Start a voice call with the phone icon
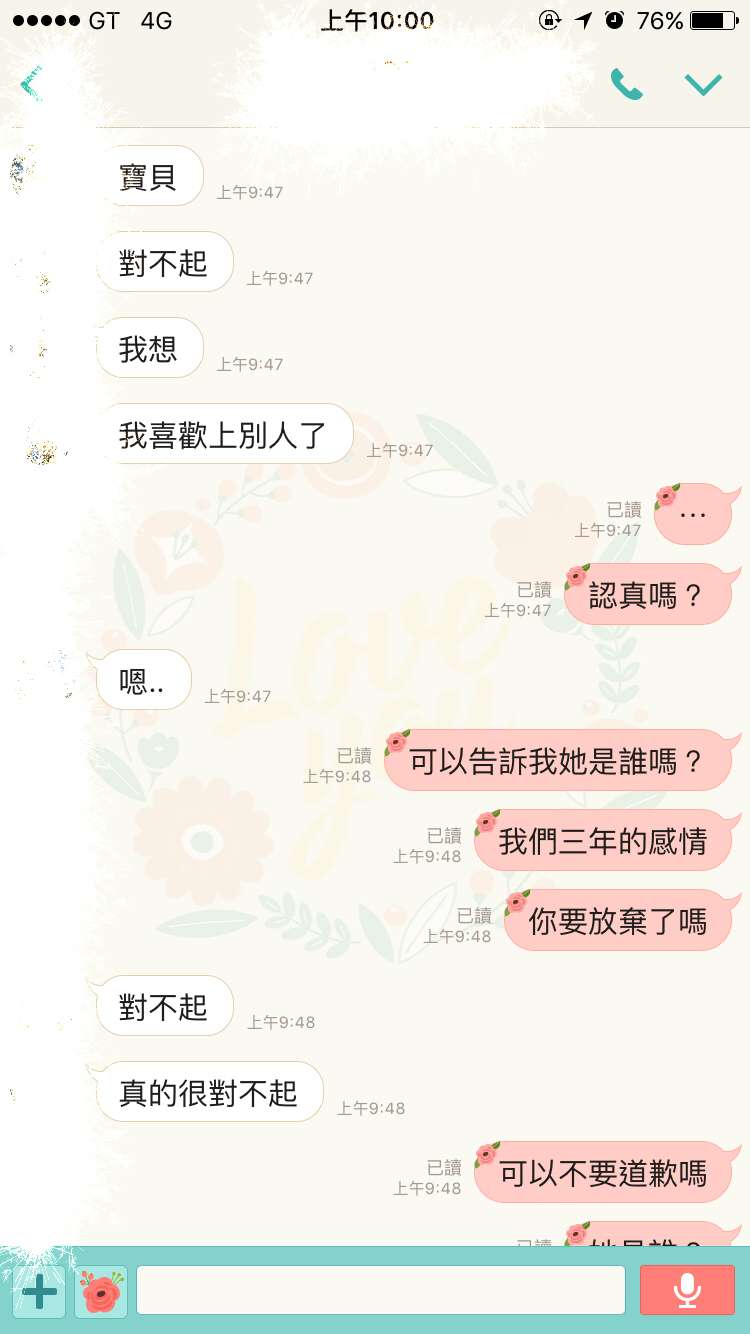 click(x=626, y=85)
